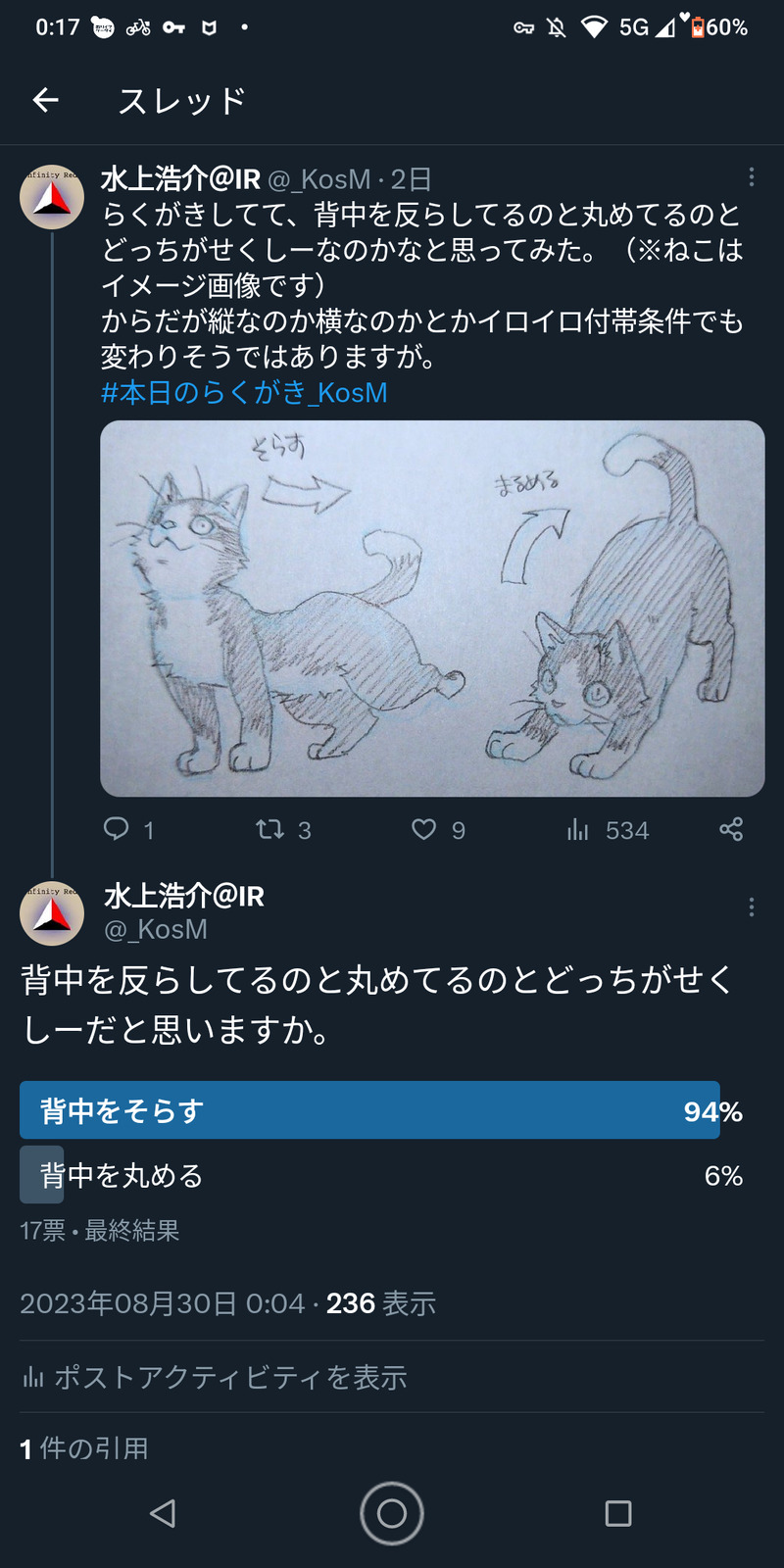
Task: Retweet the first tweet
Action: [269, 830]
